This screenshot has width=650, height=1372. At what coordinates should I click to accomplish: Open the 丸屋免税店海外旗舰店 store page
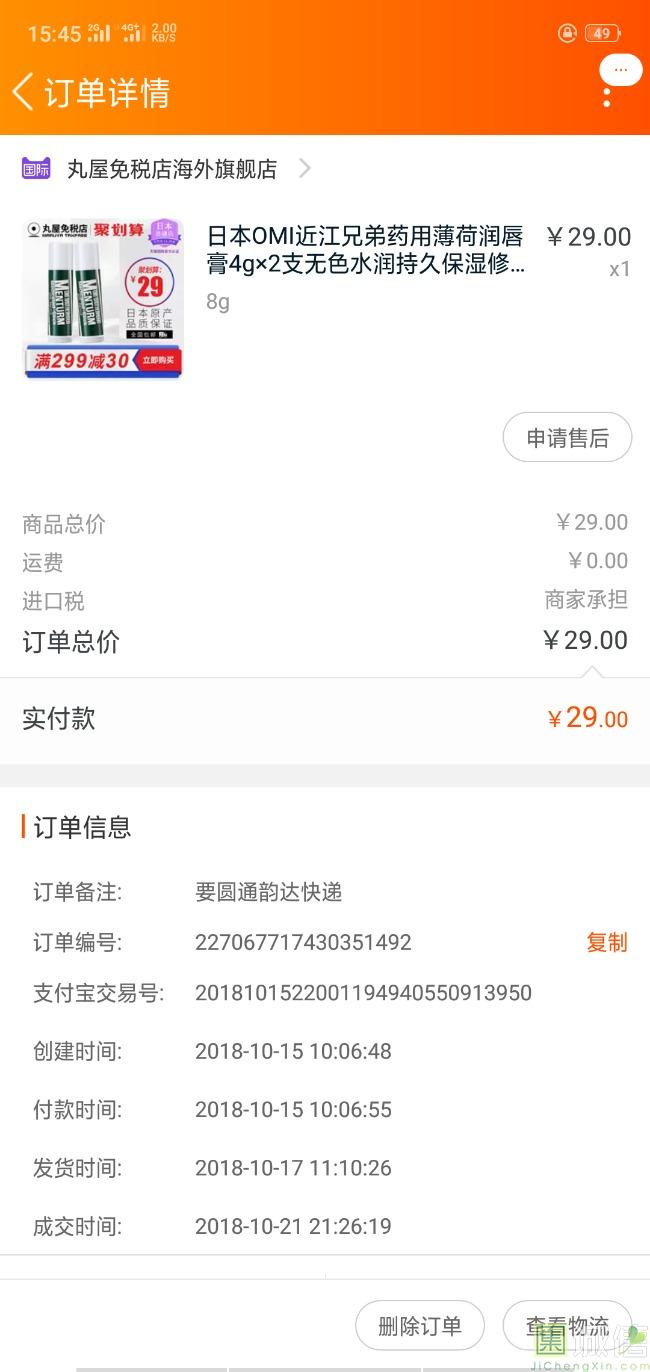click(171, 169)
